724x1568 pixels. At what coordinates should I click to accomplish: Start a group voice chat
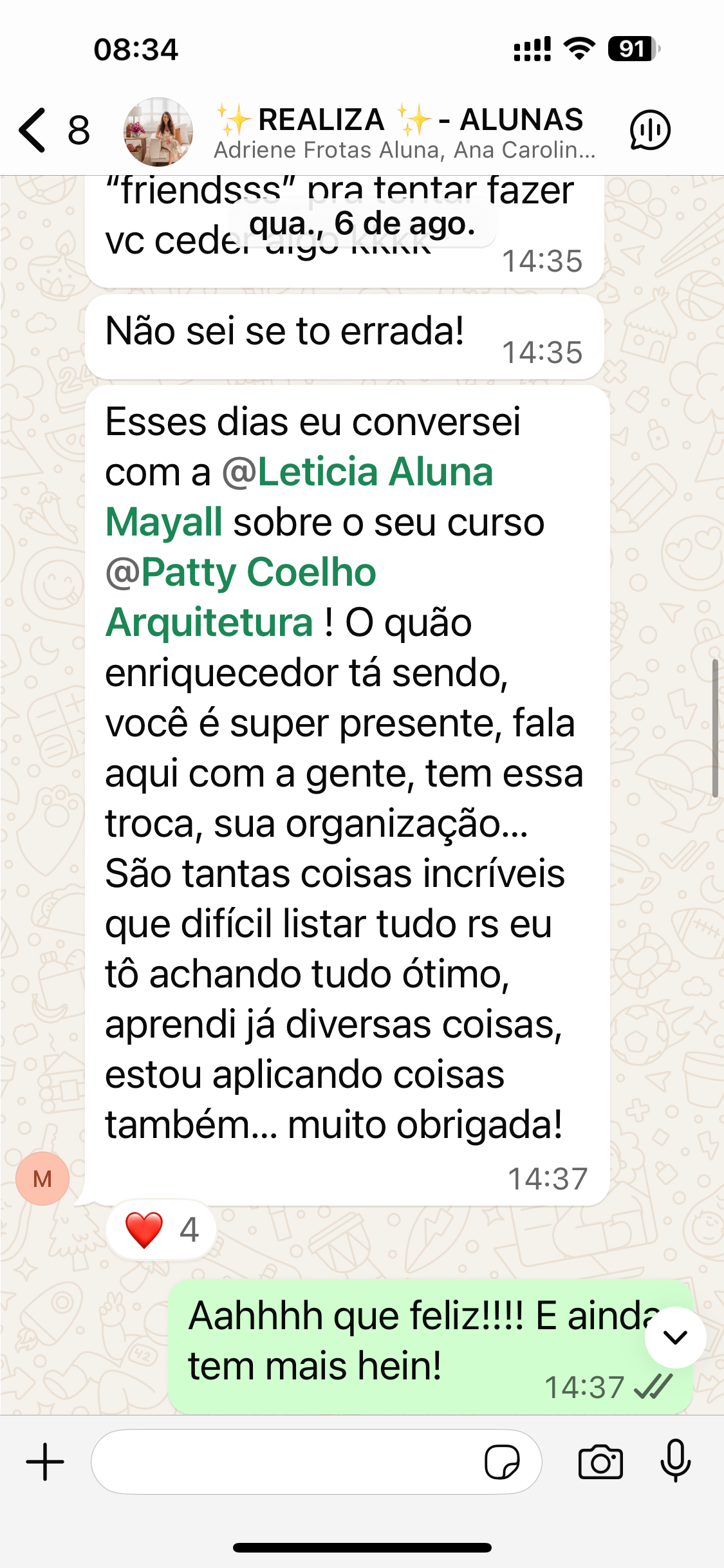pyautogui.click(x=650, y=131)
